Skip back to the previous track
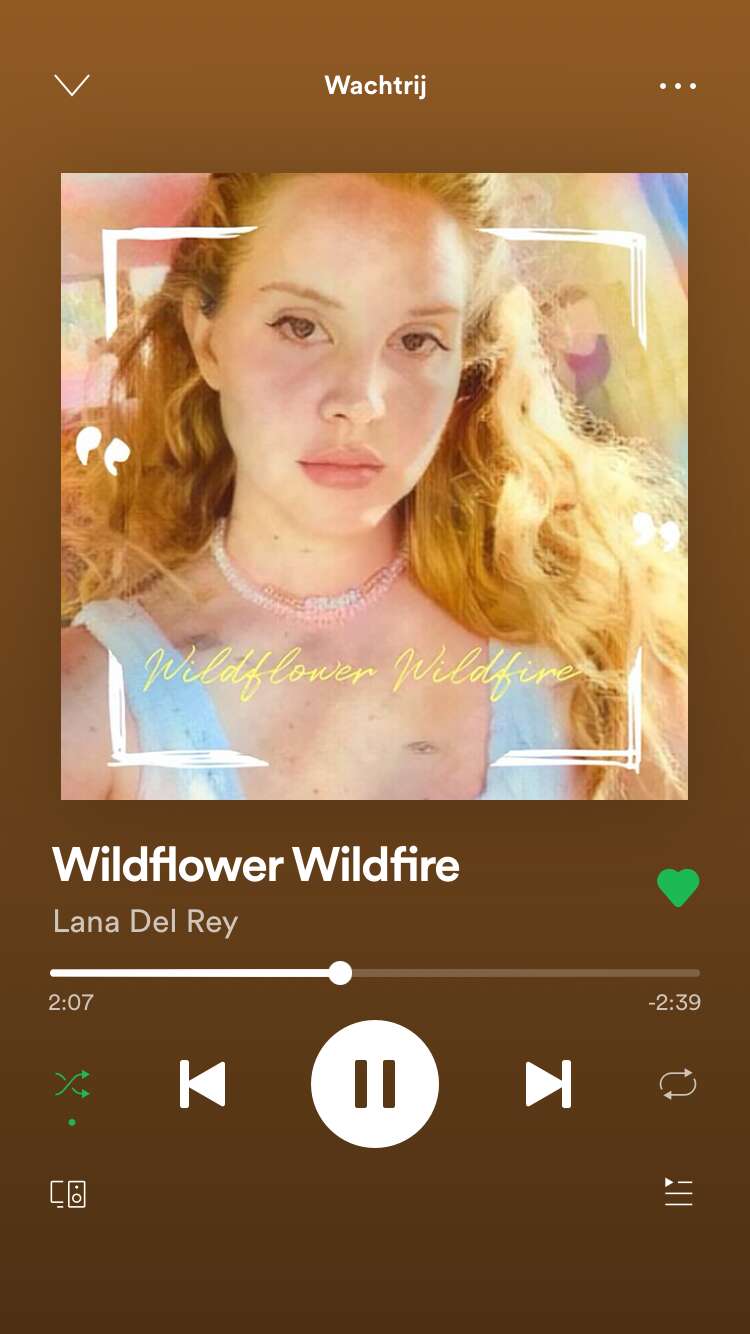 pos(203,1084)
